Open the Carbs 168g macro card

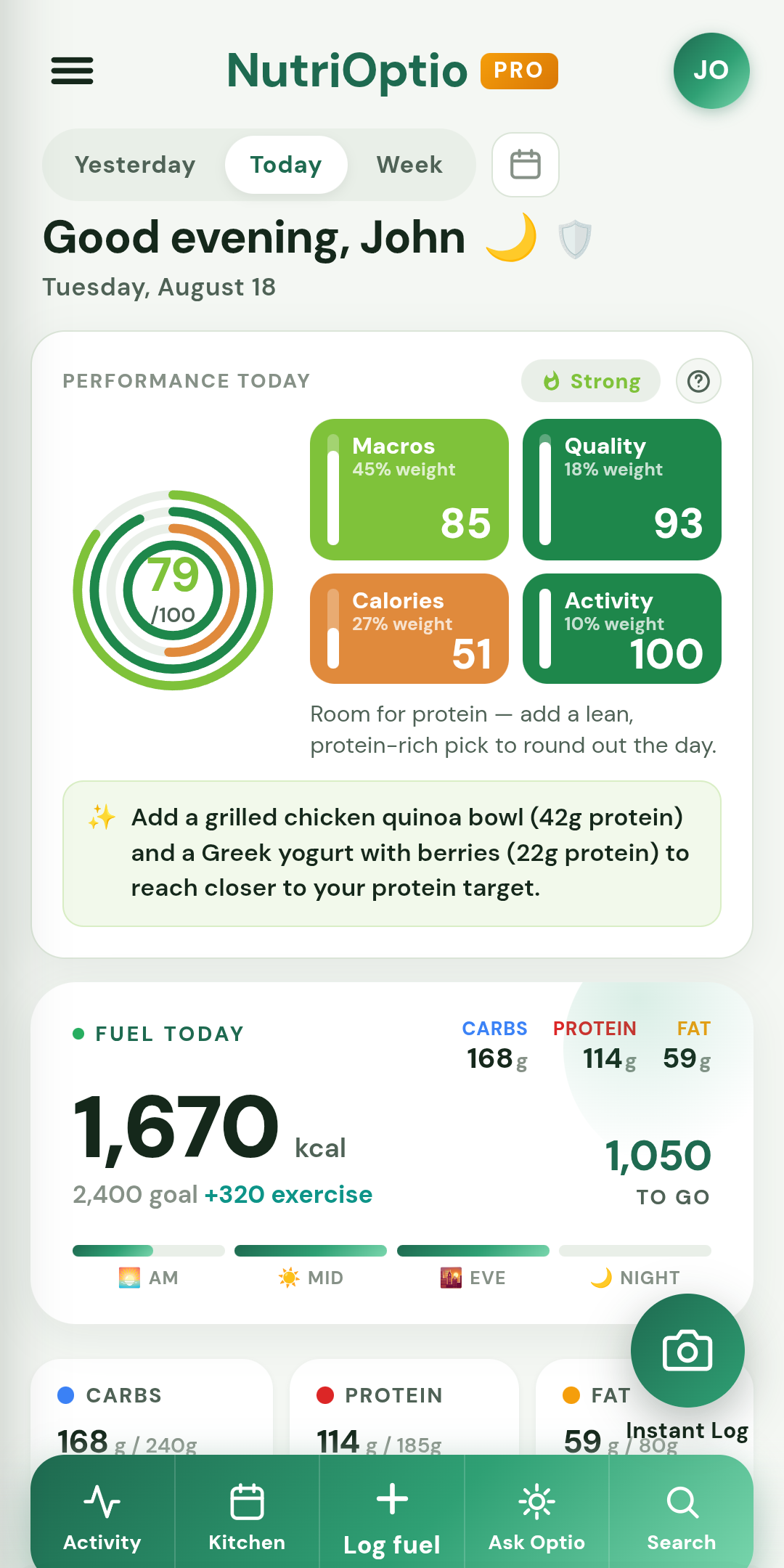152,1408
